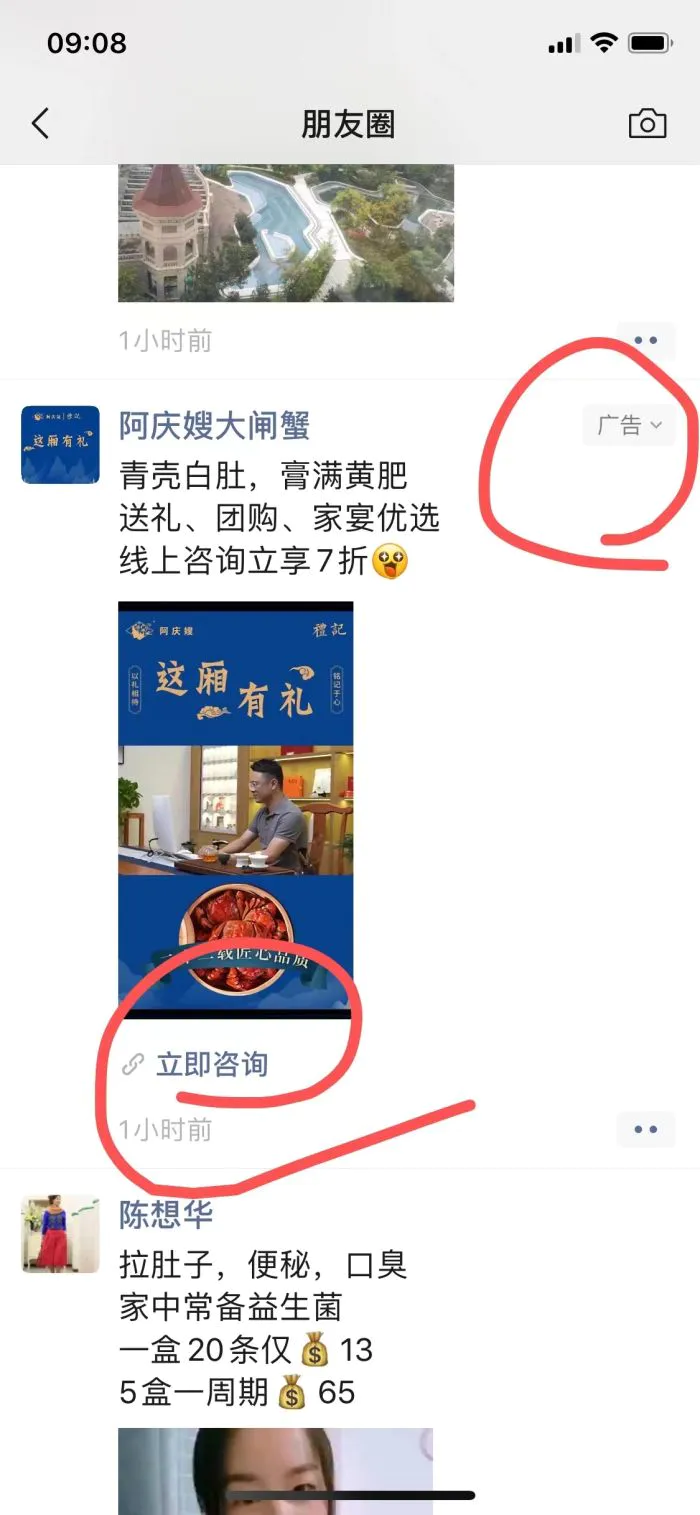
Task: Open the more options under the resort photo post
Action: click(646, 341)
